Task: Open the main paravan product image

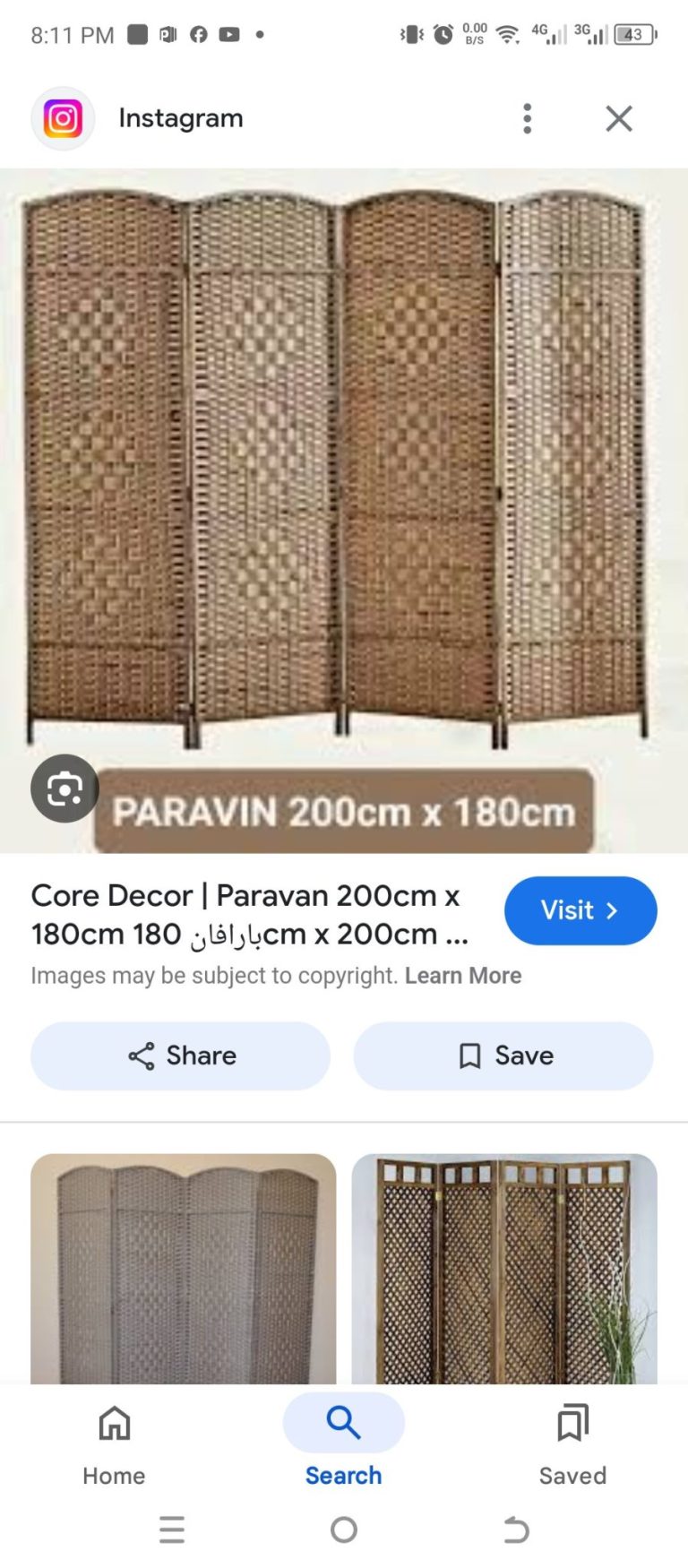Action: coord(344,475)
